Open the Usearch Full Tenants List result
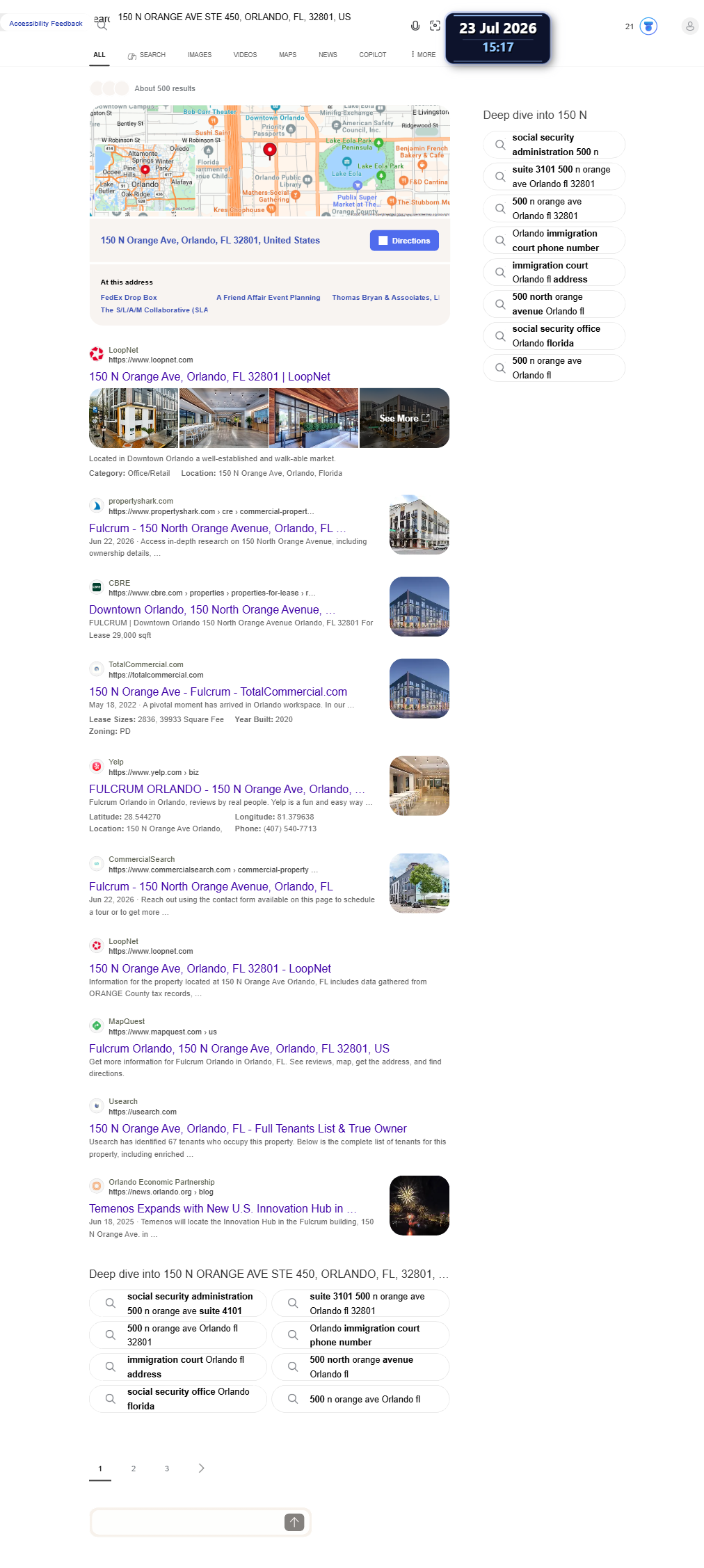Screen dimensions: 704x1568 pos(248,1129)
